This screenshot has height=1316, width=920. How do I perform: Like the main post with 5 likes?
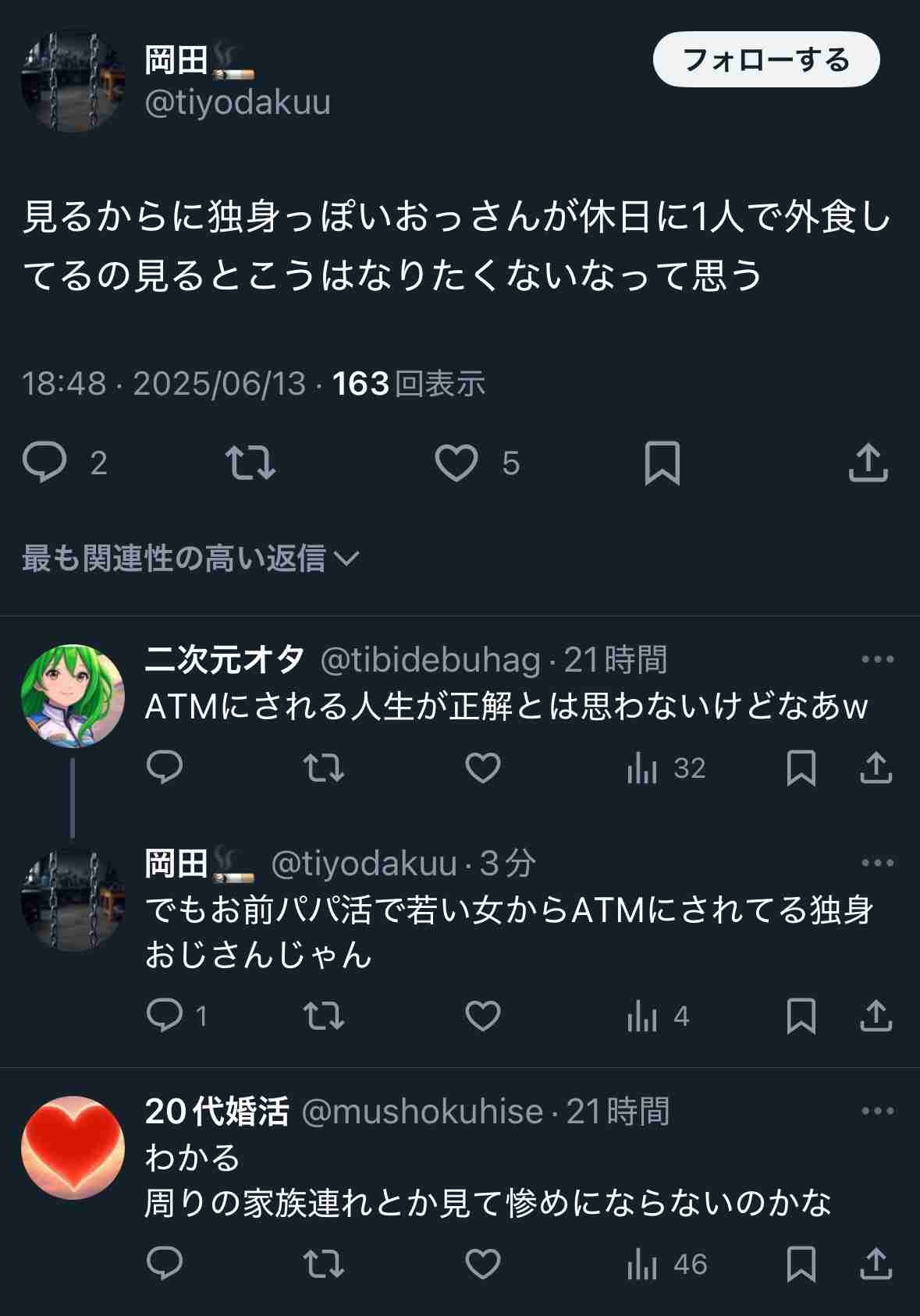coord(456,463)
